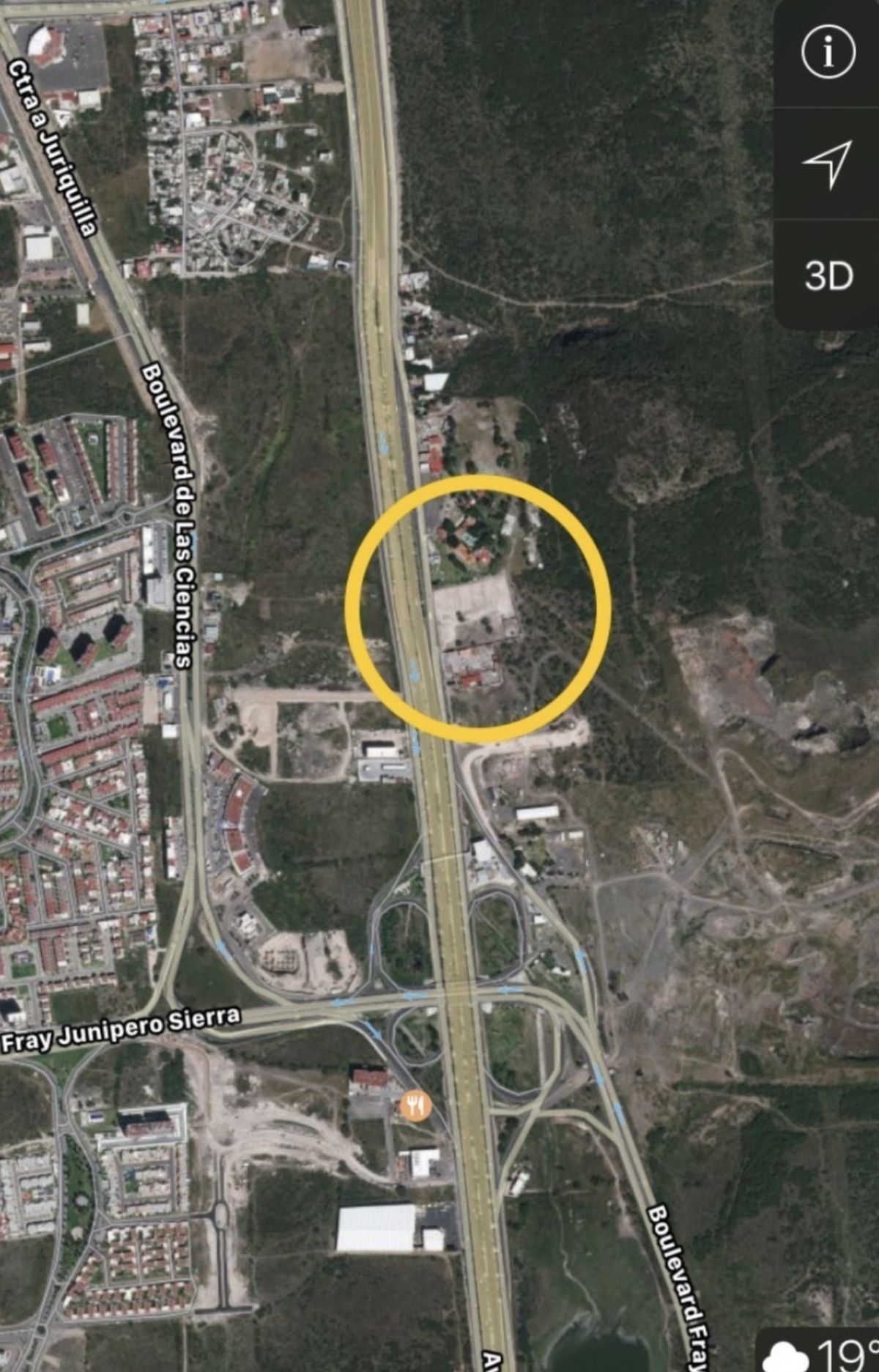This screenshot has height=1372, width=879.
Task: Open the restaurant marker near Fray Junipero Sierra
Action: [x=415, y=1105]
